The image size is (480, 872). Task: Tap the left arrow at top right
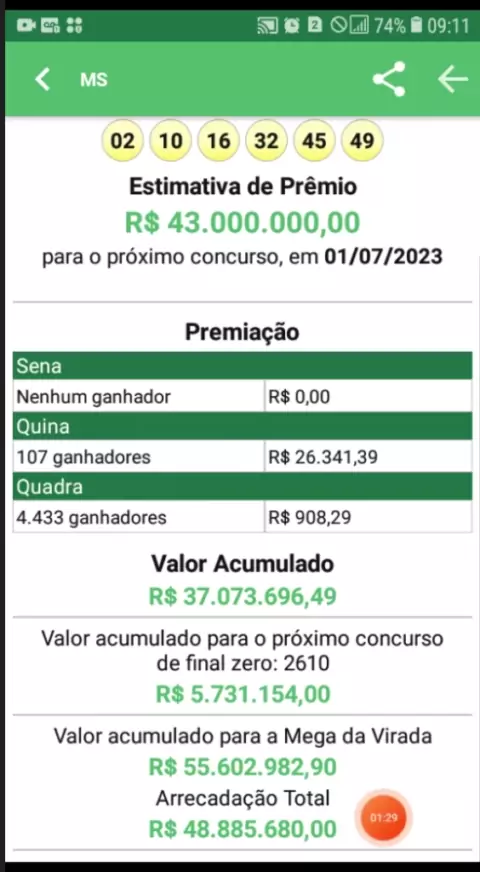click(x=452, y=80)
